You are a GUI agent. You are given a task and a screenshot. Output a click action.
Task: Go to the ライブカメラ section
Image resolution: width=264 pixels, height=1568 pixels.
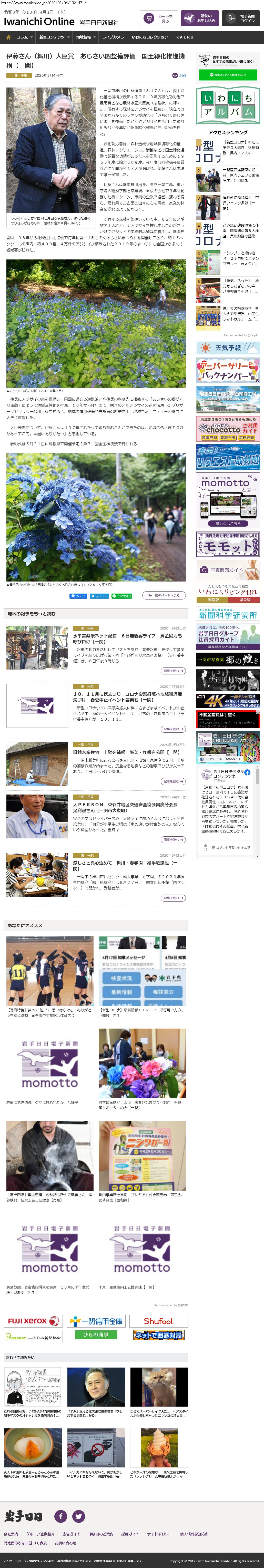pos(113,37)
